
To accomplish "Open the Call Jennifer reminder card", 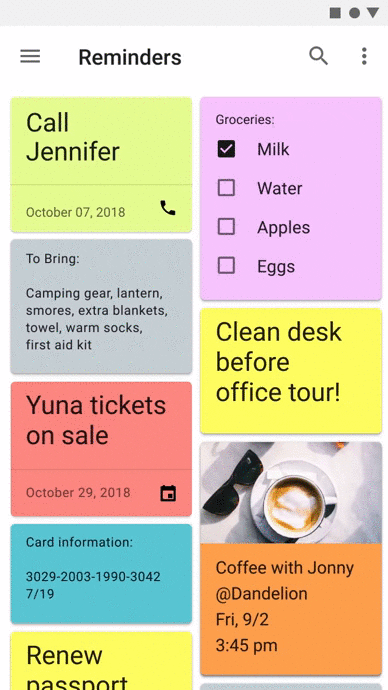I will click(x=101, y=165).
